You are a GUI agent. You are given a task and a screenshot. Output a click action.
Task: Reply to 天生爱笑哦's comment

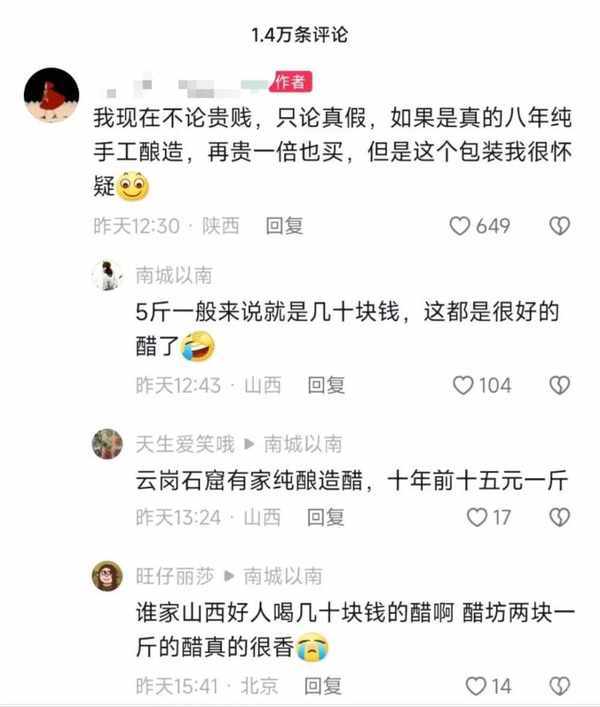click(x=326, y=517)
